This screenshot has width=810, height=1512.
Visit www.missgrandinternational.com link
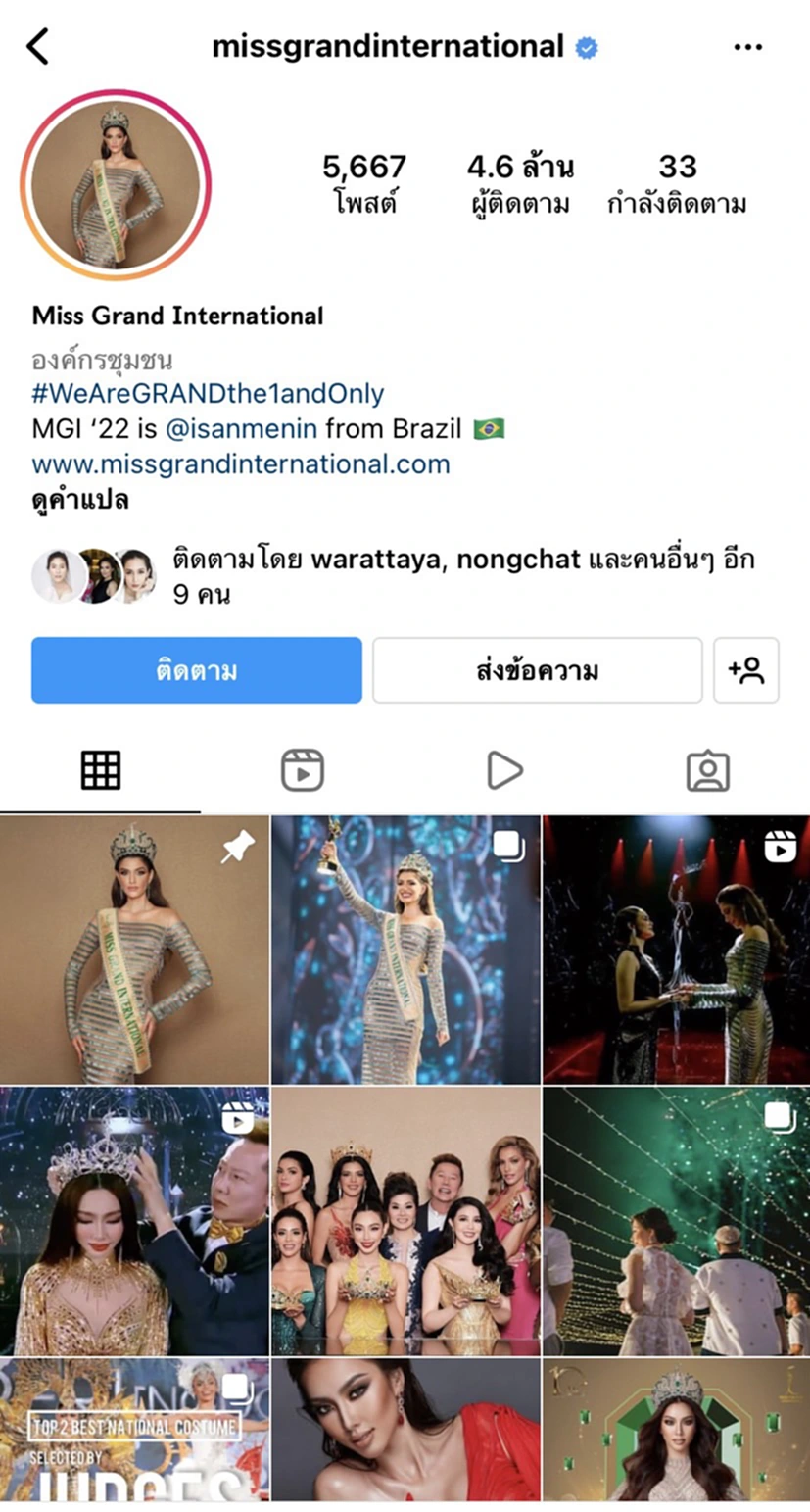241,463
